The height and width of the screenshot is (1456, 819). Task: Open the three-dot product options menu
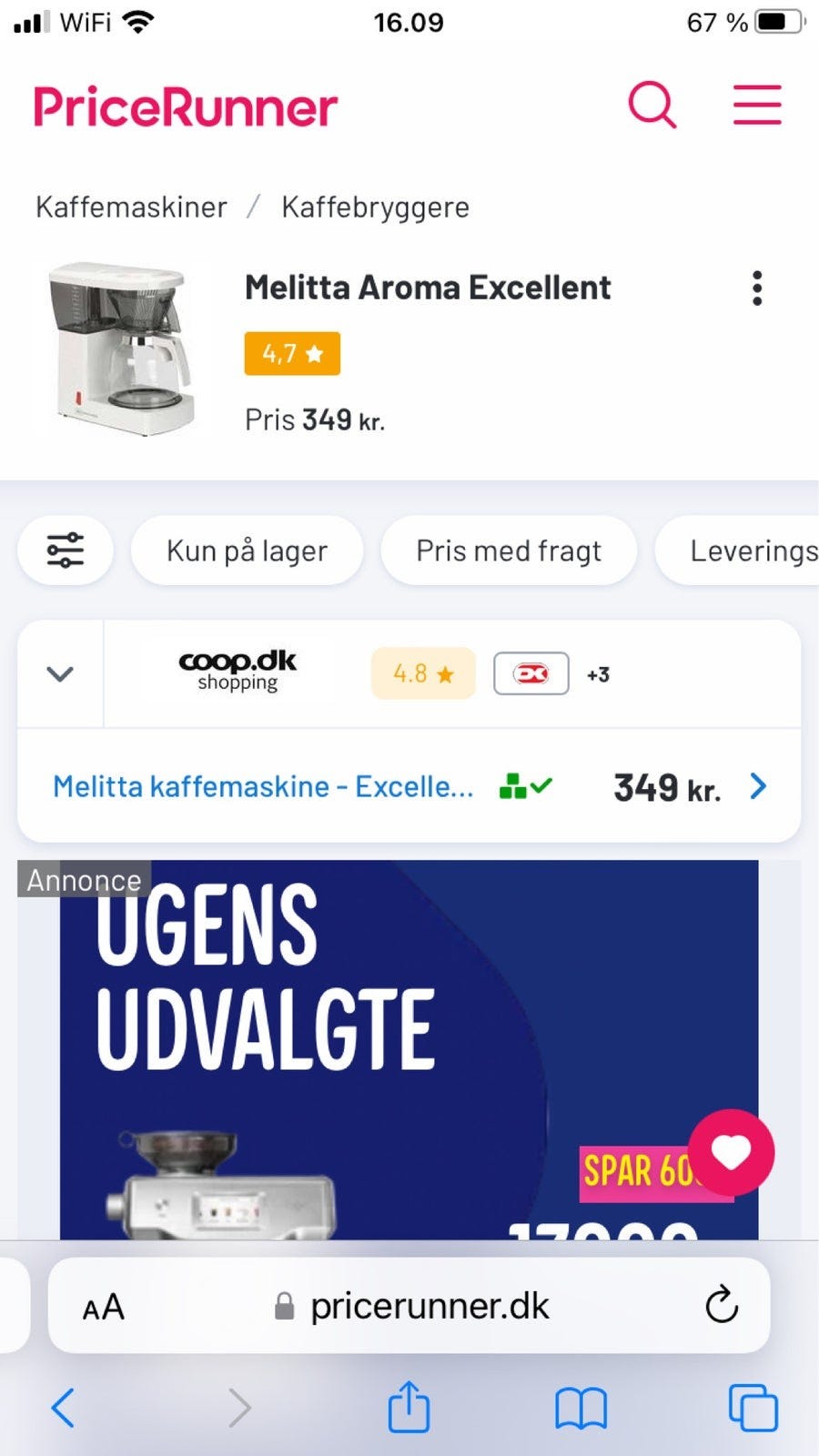click(x=756, y=288)
